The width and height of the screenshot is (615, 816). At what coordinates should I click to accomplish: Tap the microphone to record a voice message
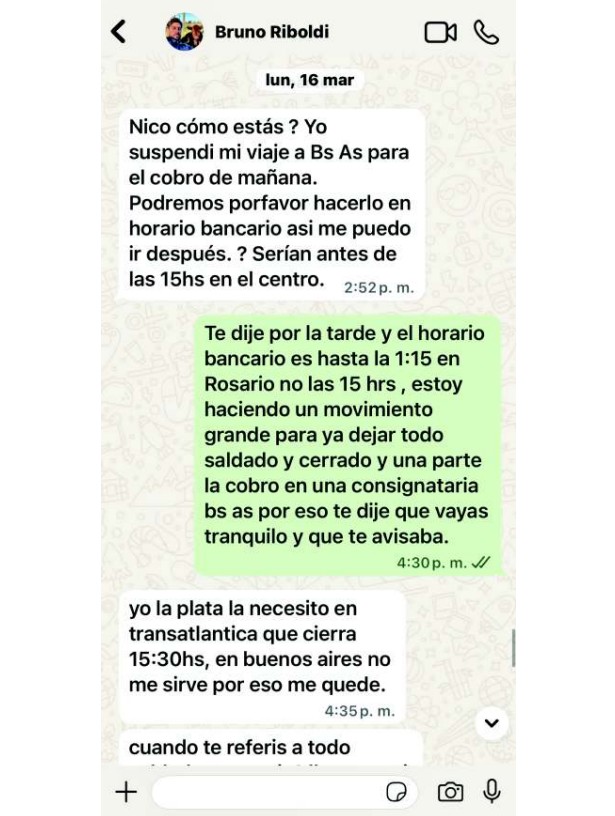pos(491,792)
